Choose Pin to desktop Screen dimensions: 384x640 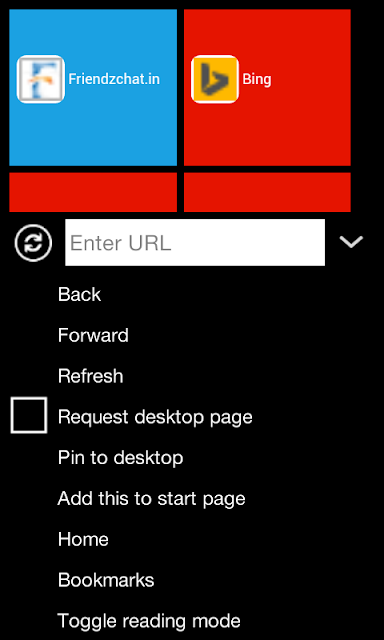tap(120, 458)
